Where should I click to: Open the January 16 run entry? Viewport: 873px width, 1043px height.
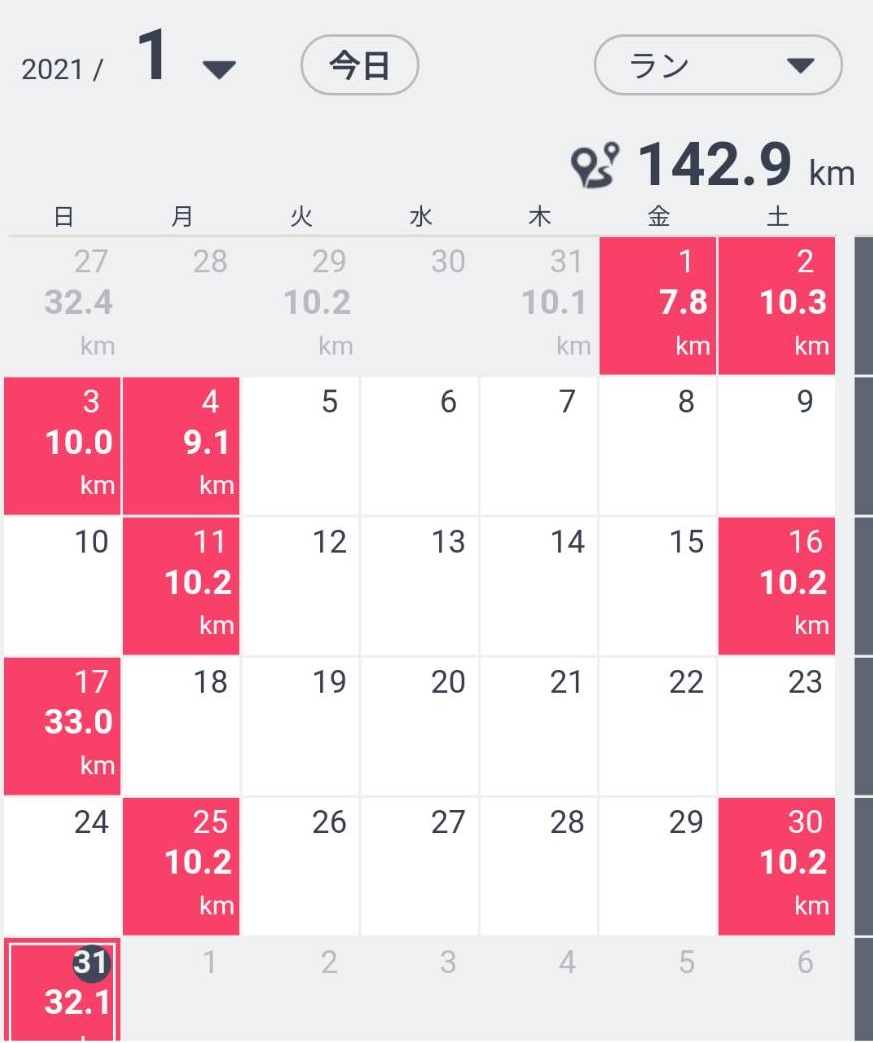coord(777,585)
